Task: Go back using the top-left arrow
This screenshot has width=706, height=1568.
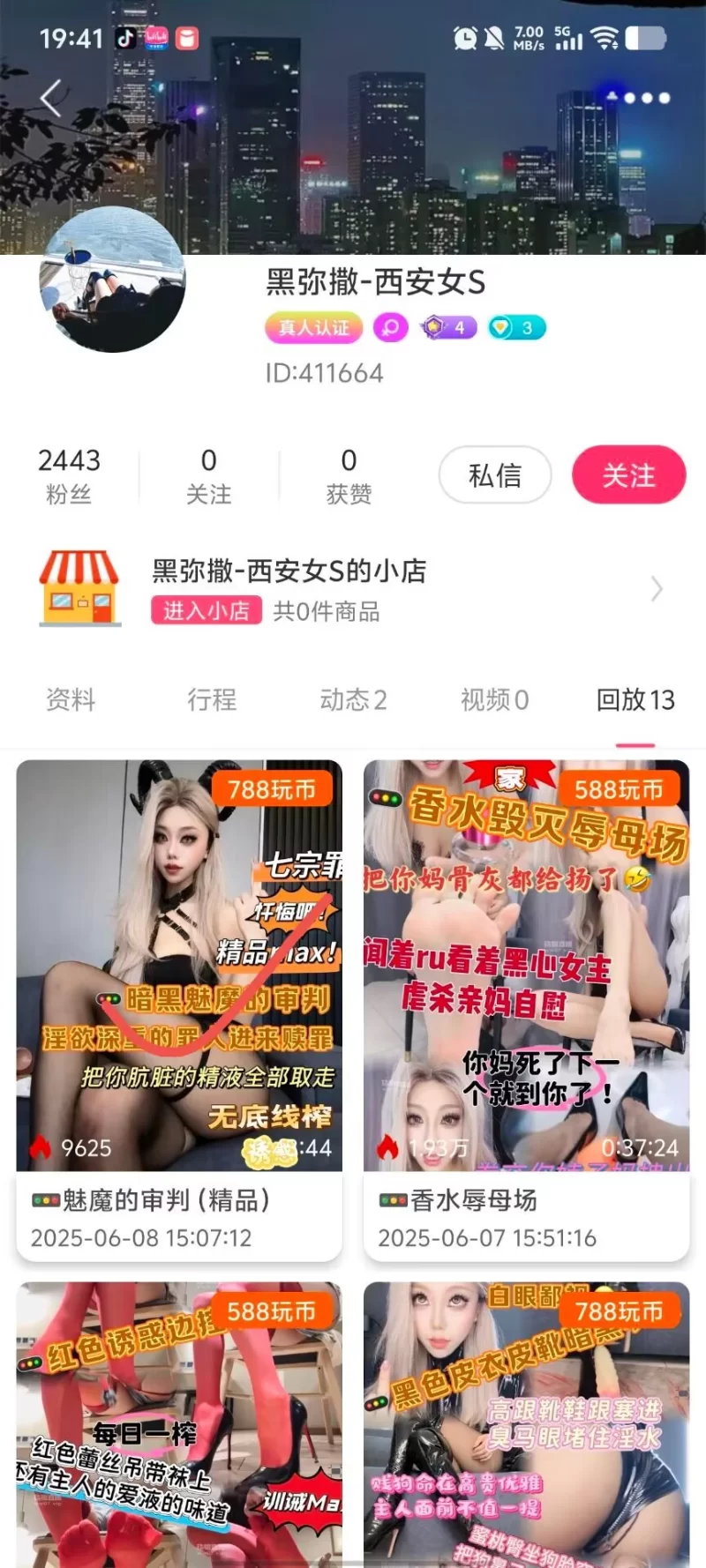Action: [x=51, y=98]
